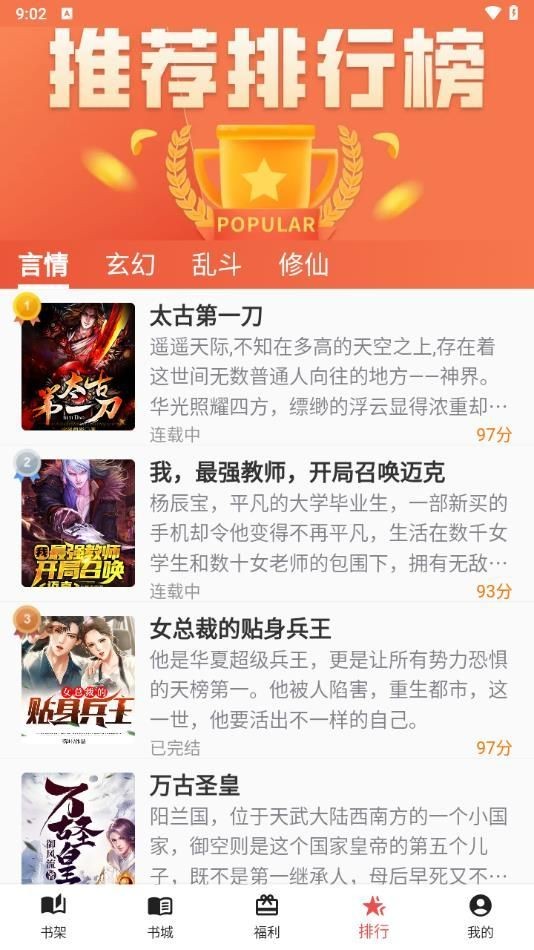Go to the 书架 bookshelf tab
The image size is (534, 950).
(x=53, y=917)
